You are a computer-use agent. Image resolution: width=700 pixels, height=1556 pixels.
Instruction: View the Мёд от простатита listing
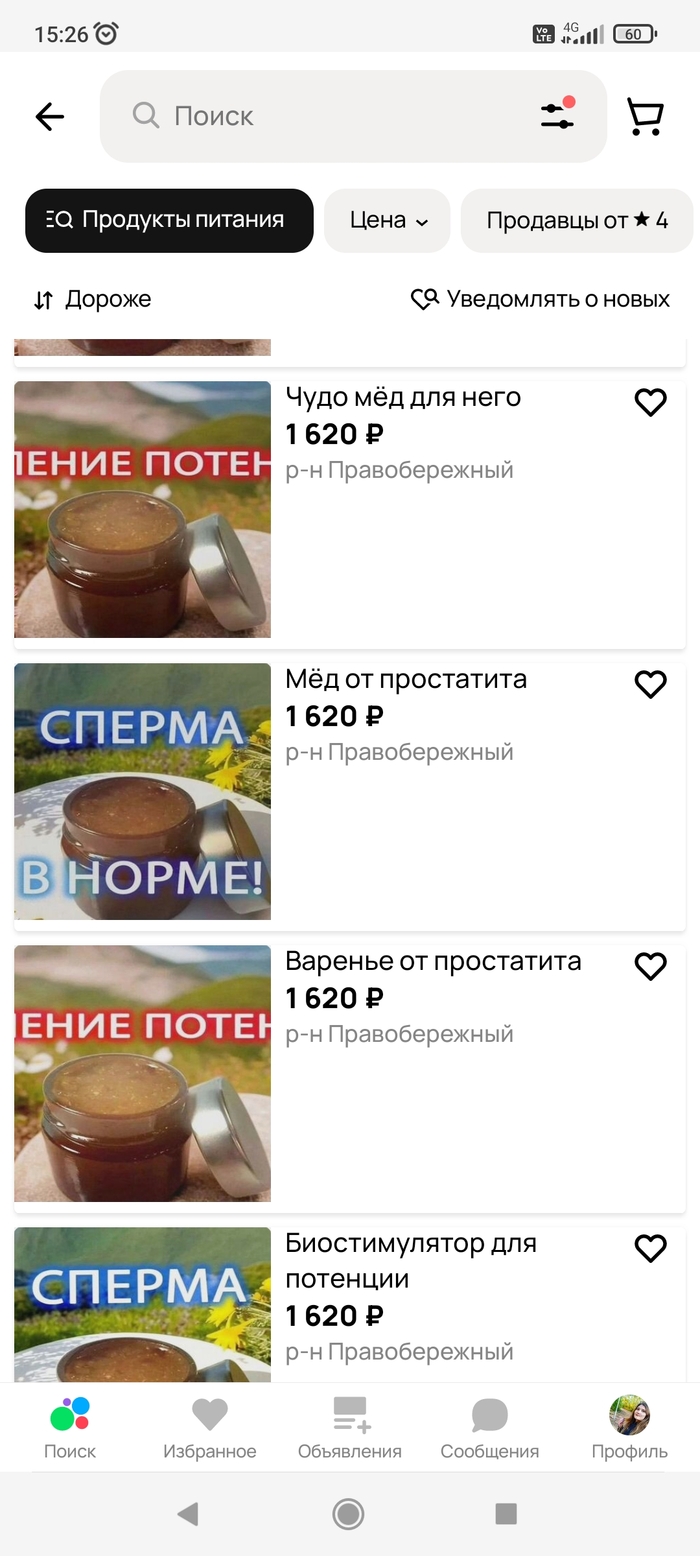[x=406, y=679]
